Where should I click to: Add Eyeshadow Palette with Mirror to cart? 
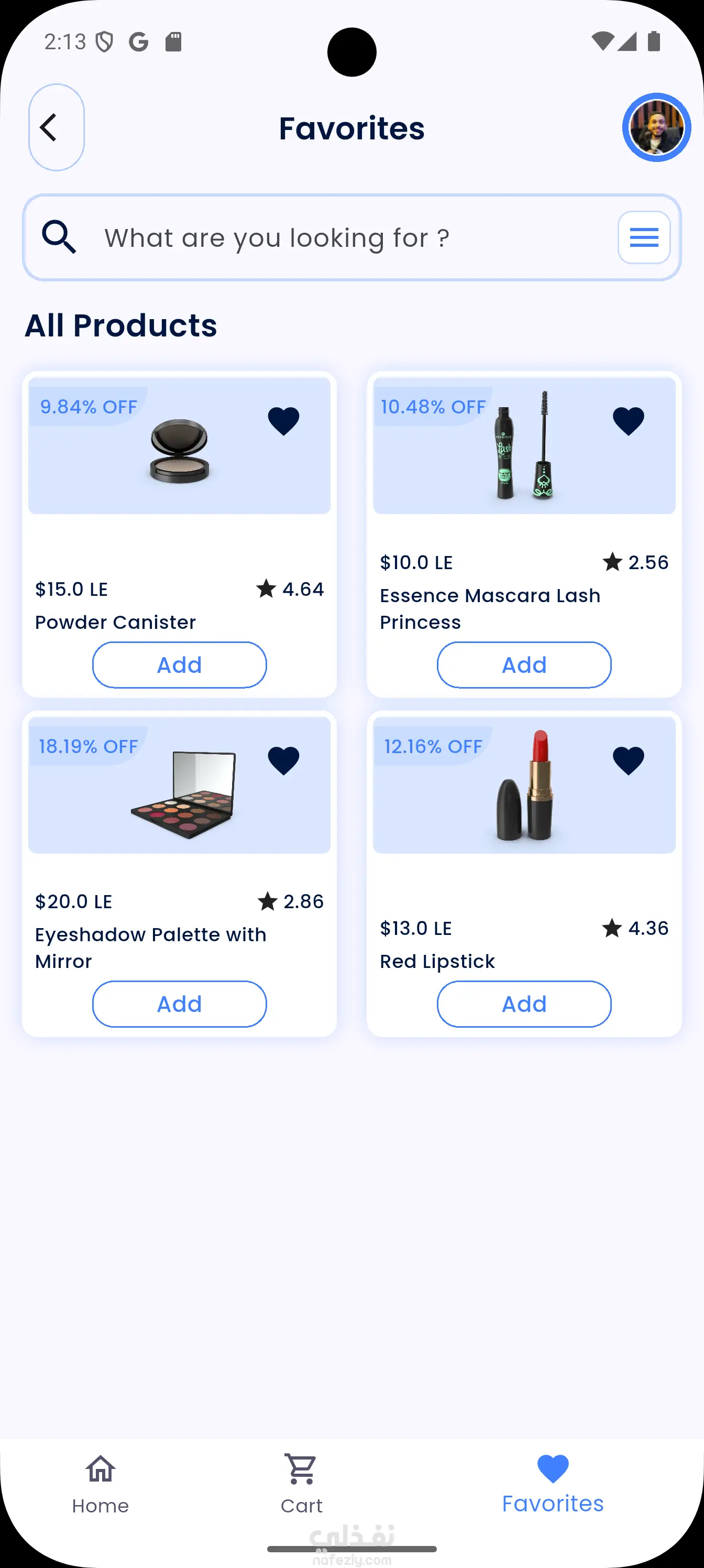[x=180, y=1004]
